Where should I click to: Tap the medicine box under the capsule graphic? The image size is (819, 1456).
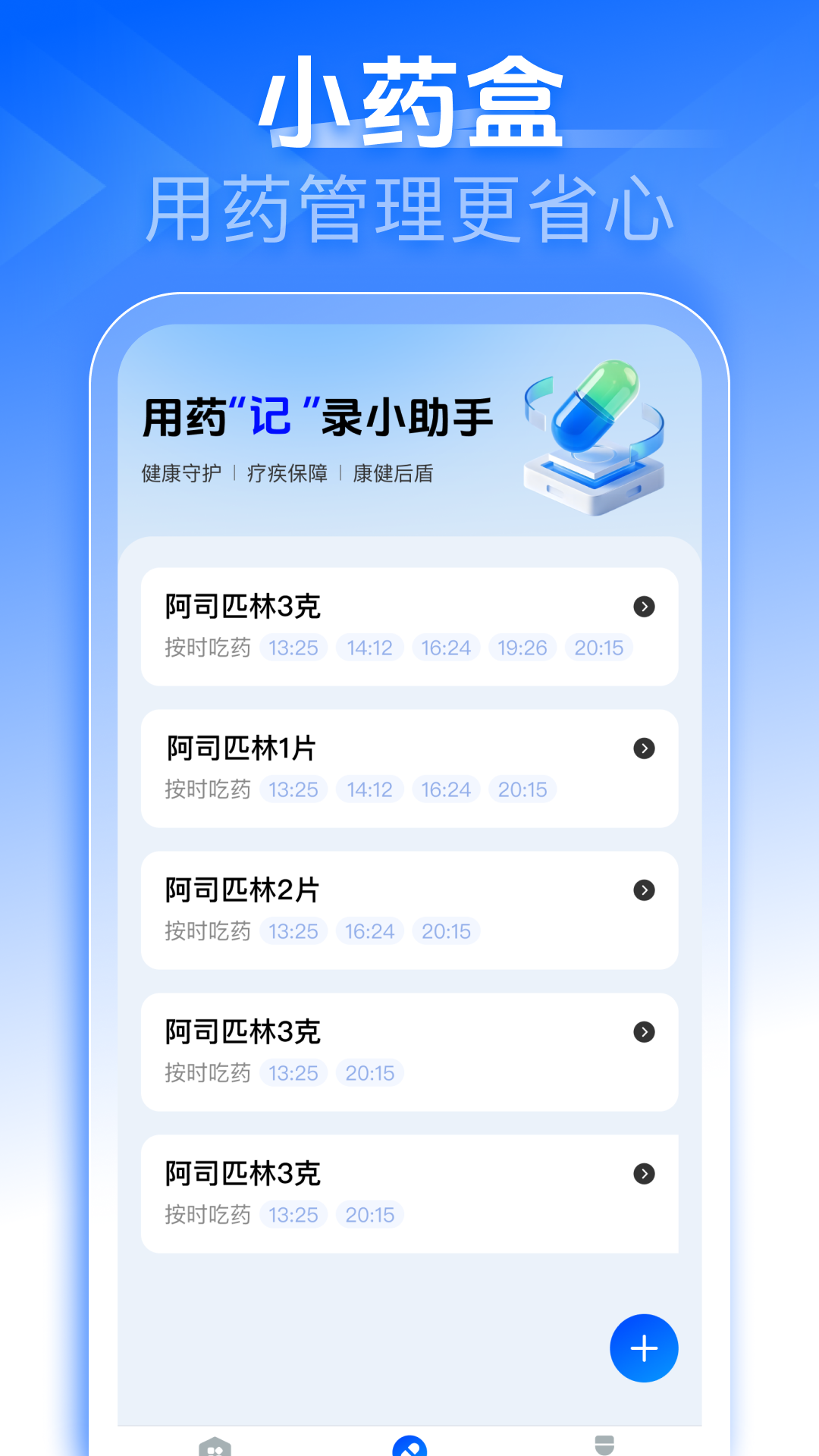click(x=595, y=485)
